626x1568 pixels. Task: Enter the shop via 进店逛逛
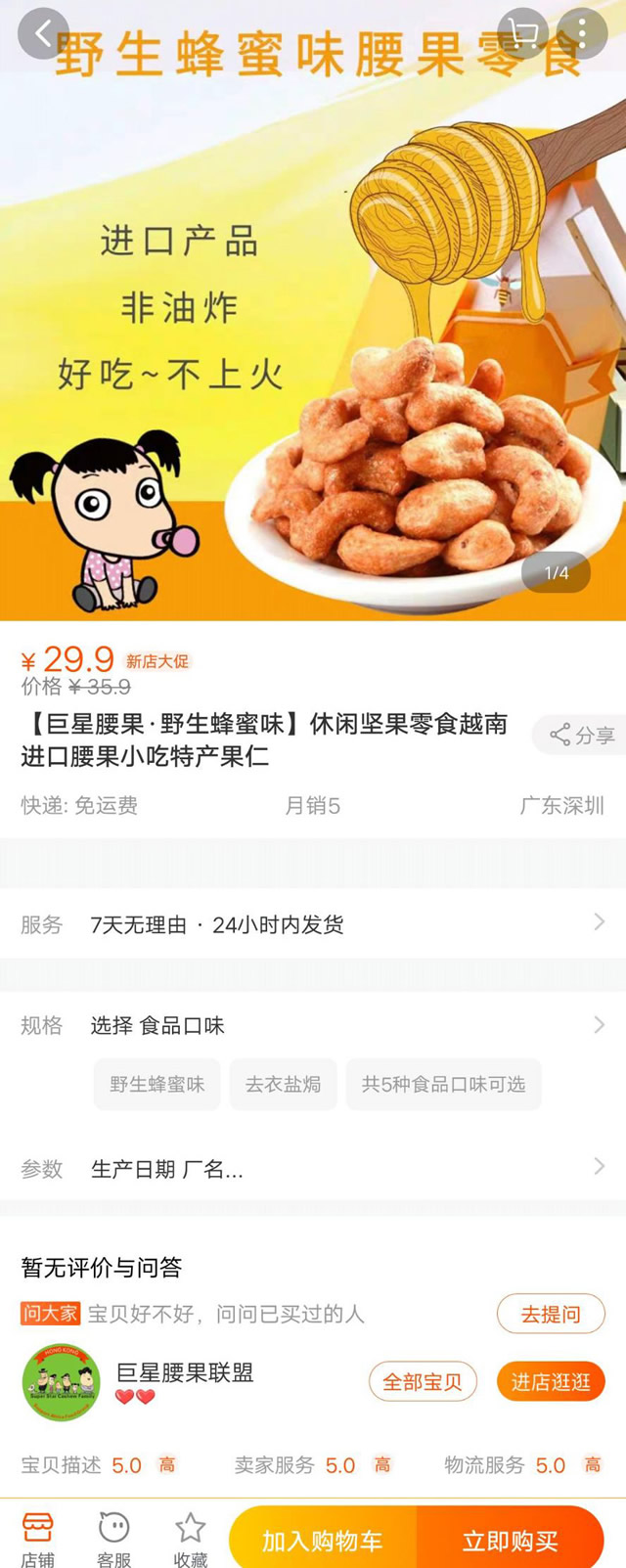pos(550,1381)
